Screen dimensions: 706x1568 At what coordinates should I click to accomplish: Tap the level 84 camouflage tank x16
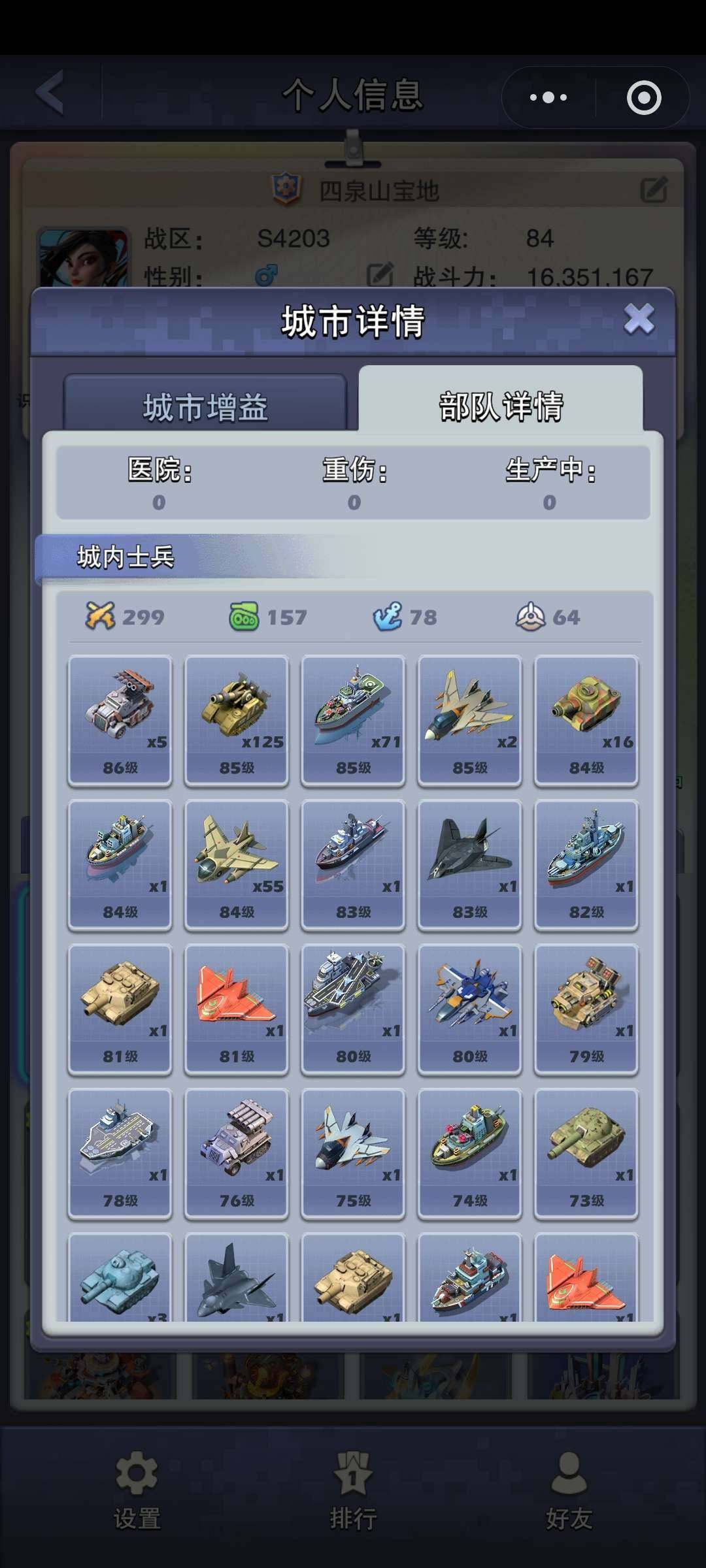(586, 720)
